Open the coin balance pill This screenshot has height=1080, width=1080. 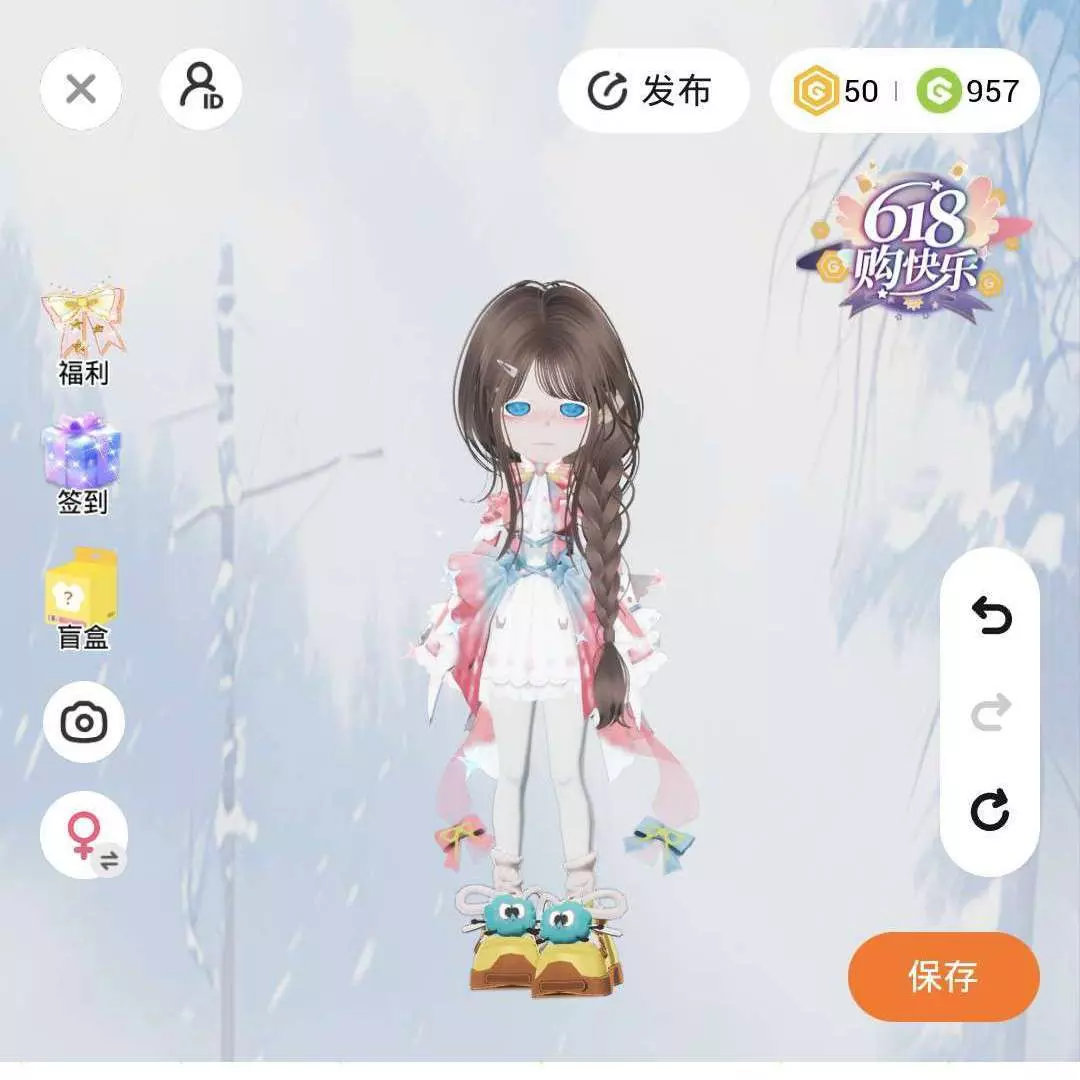(905, 91)
